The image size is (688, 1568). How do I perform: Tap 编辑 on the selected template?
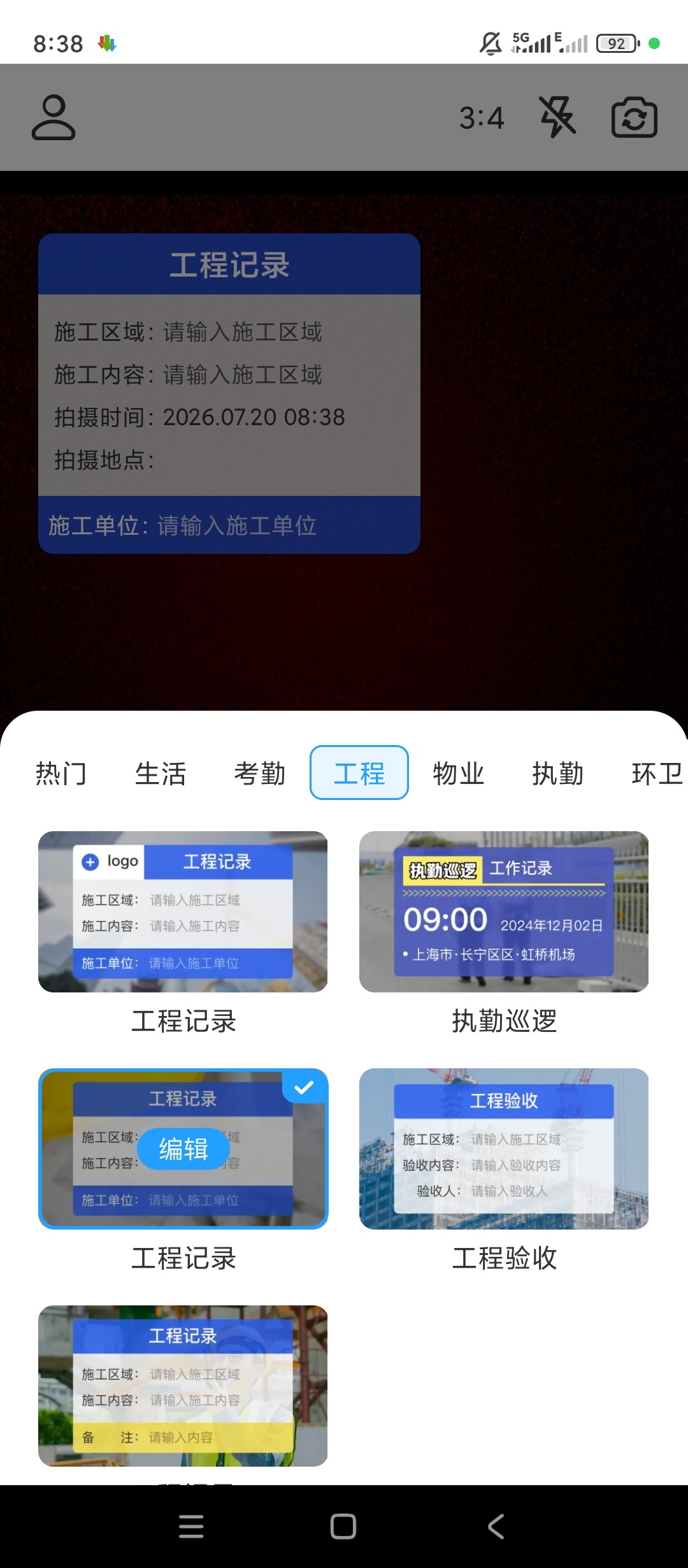tap(183, 1149)
